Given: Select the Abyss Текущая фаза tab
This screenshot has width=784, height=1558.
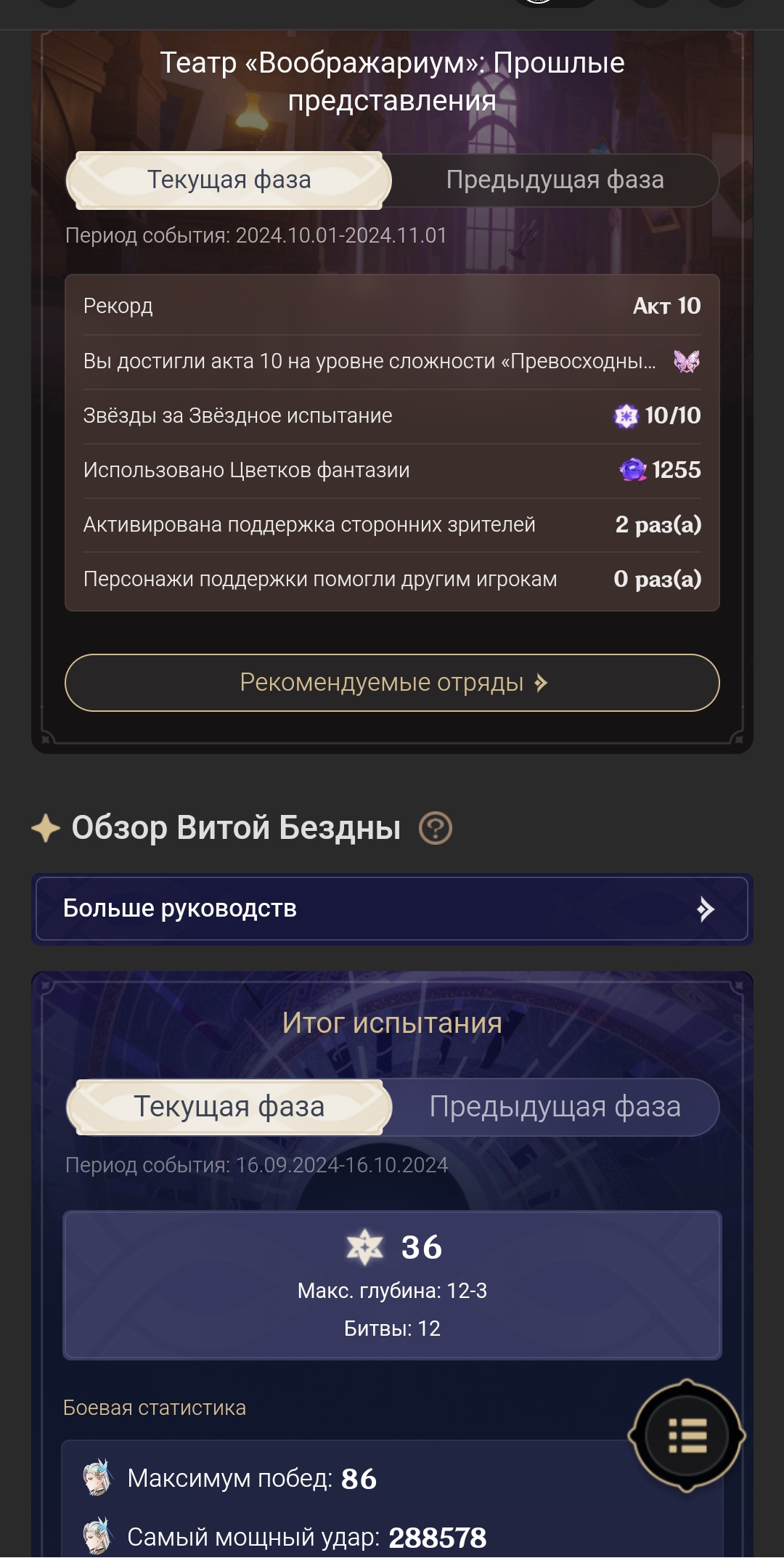Looking at the screenshot, I should tap(229, 1107).
